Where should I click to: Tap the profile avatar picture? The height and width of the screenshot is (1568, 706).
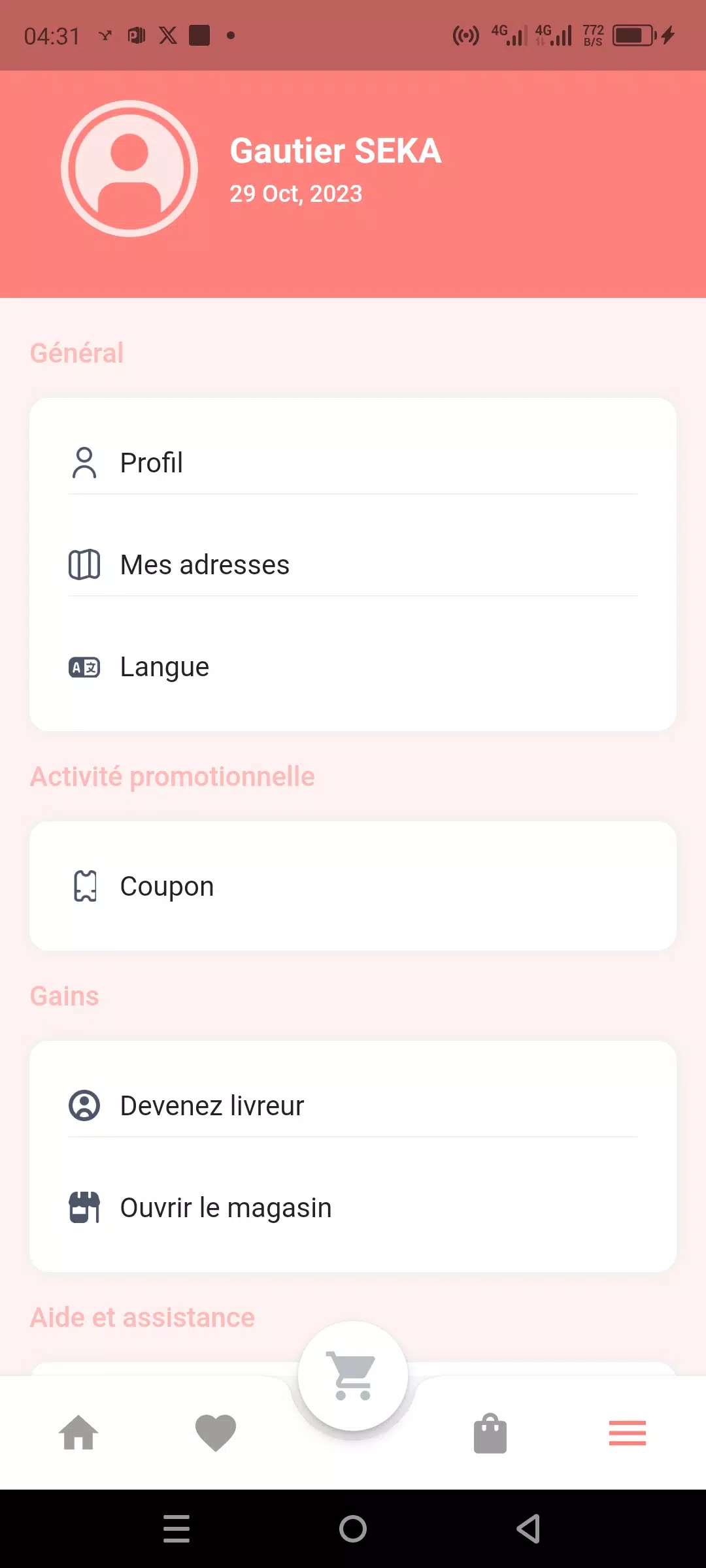pyautogui.click(x=129, y=169)
